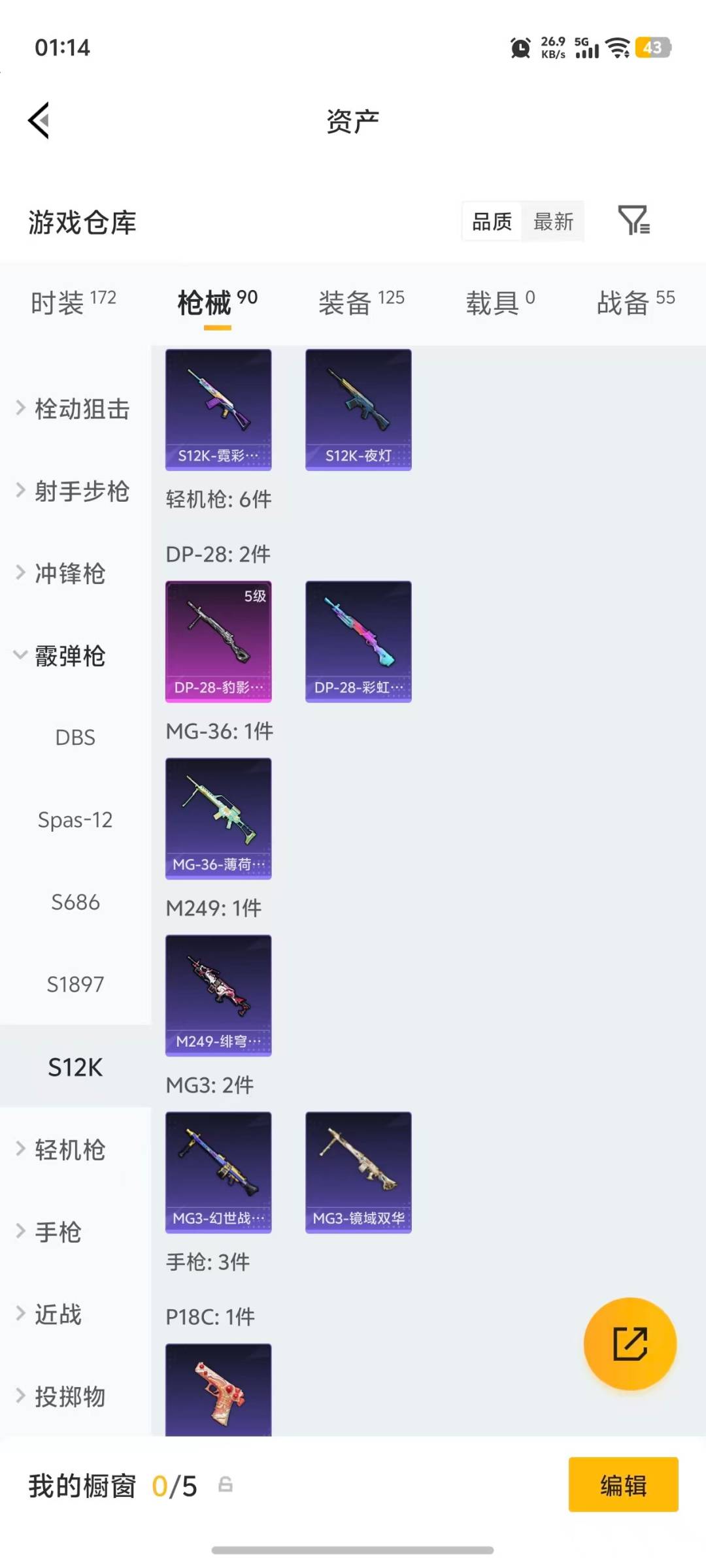Select the S12K-夜灯 weapon skin thumbnail
Screen dimensions: 706x1568
pos(358,408)
